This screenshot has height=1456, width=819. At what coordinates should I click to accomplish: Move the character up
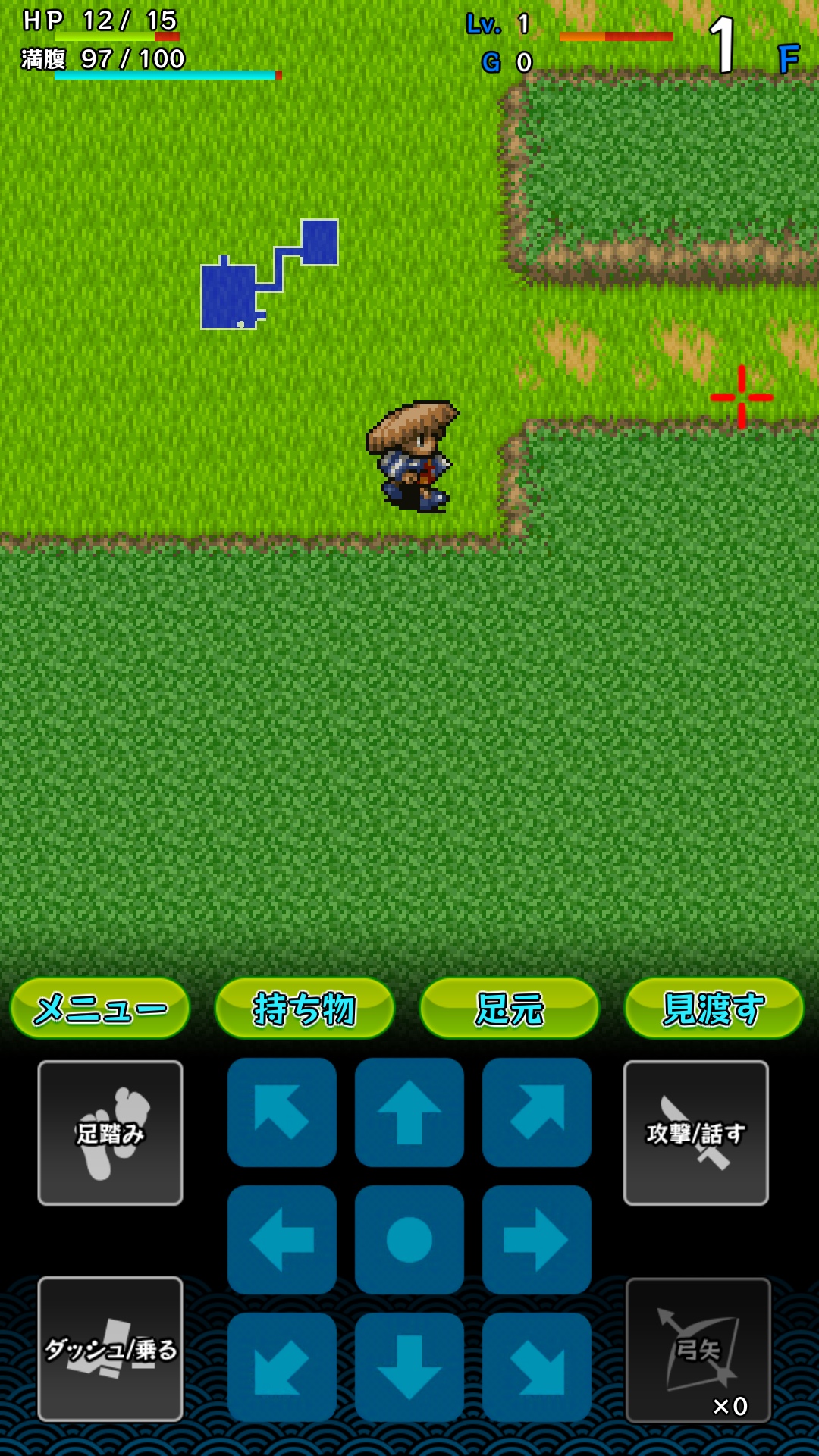409,1112
